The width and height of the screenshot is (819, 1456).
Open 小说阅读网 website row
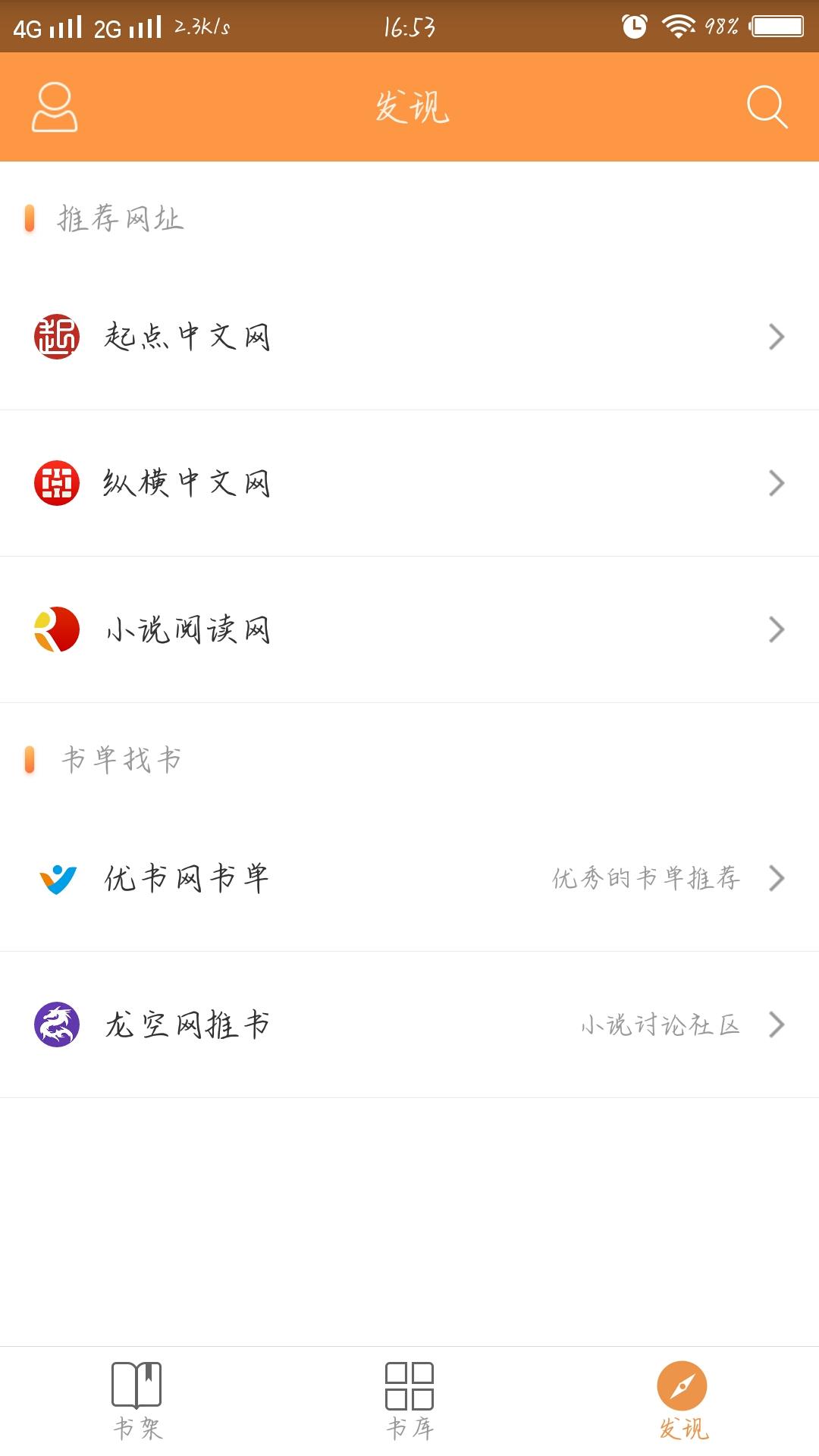[409, 629]
